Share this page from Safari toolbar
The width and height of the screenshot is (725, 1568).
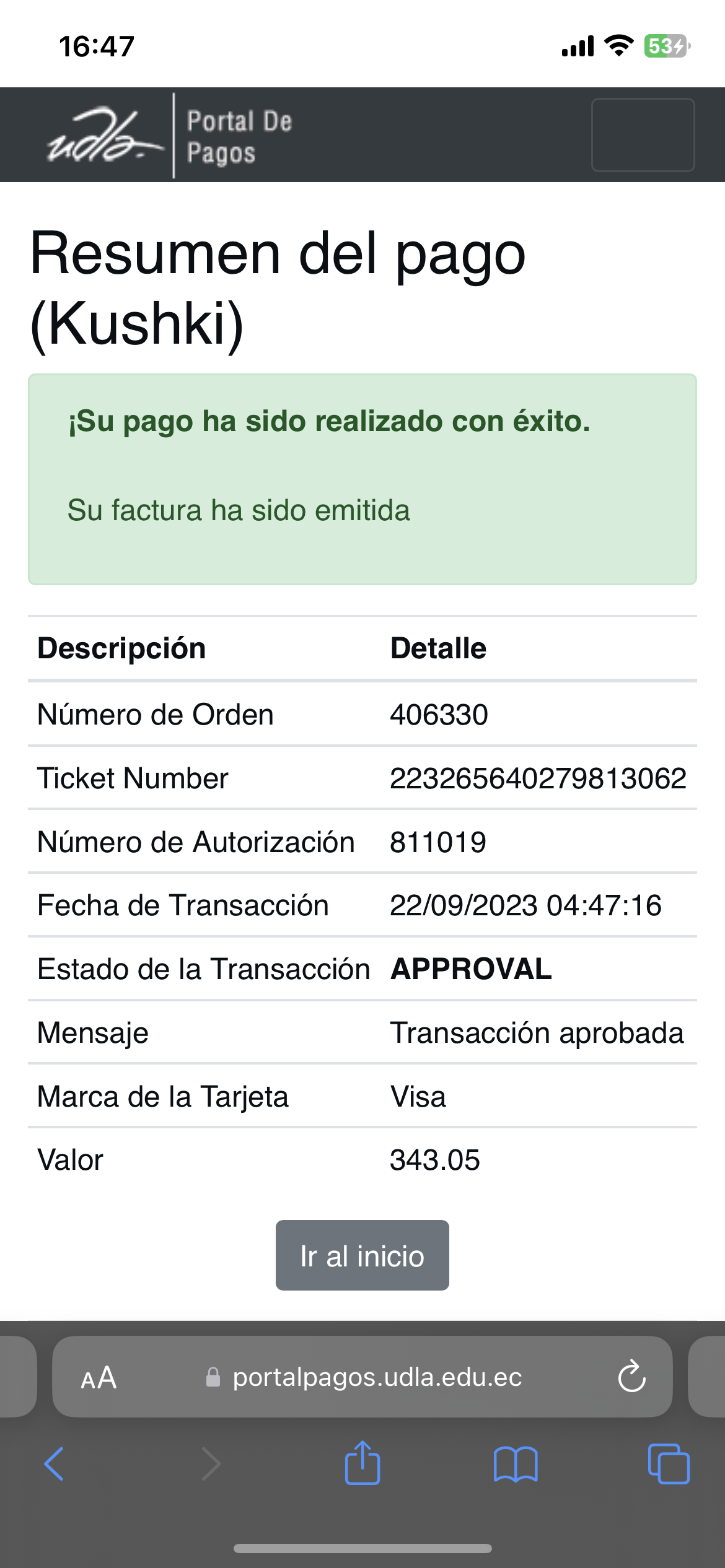(x=362, y=1463)
